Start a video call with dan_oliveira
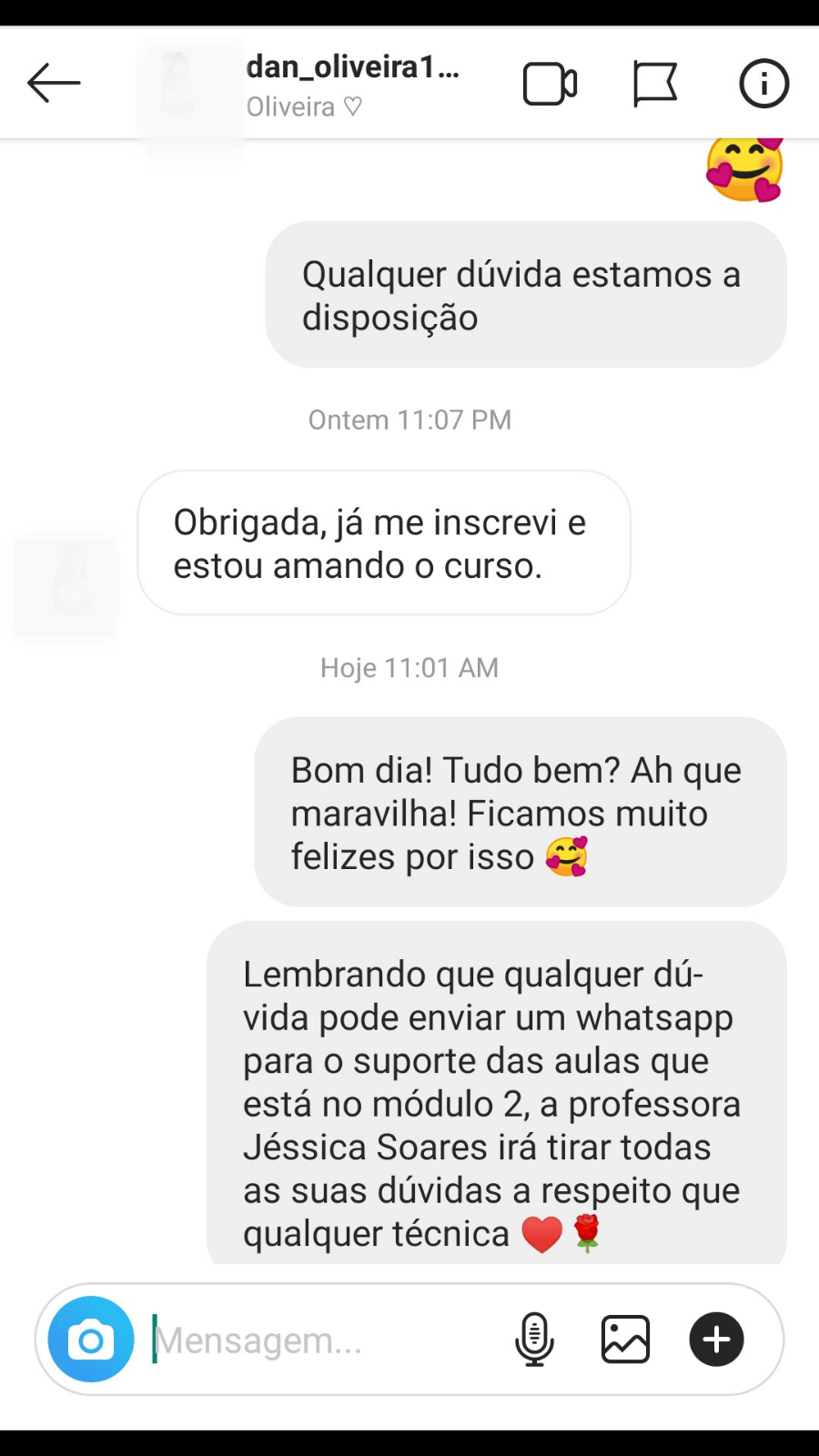The width and height of the screenshot is (819, 1456). (550, 85)
